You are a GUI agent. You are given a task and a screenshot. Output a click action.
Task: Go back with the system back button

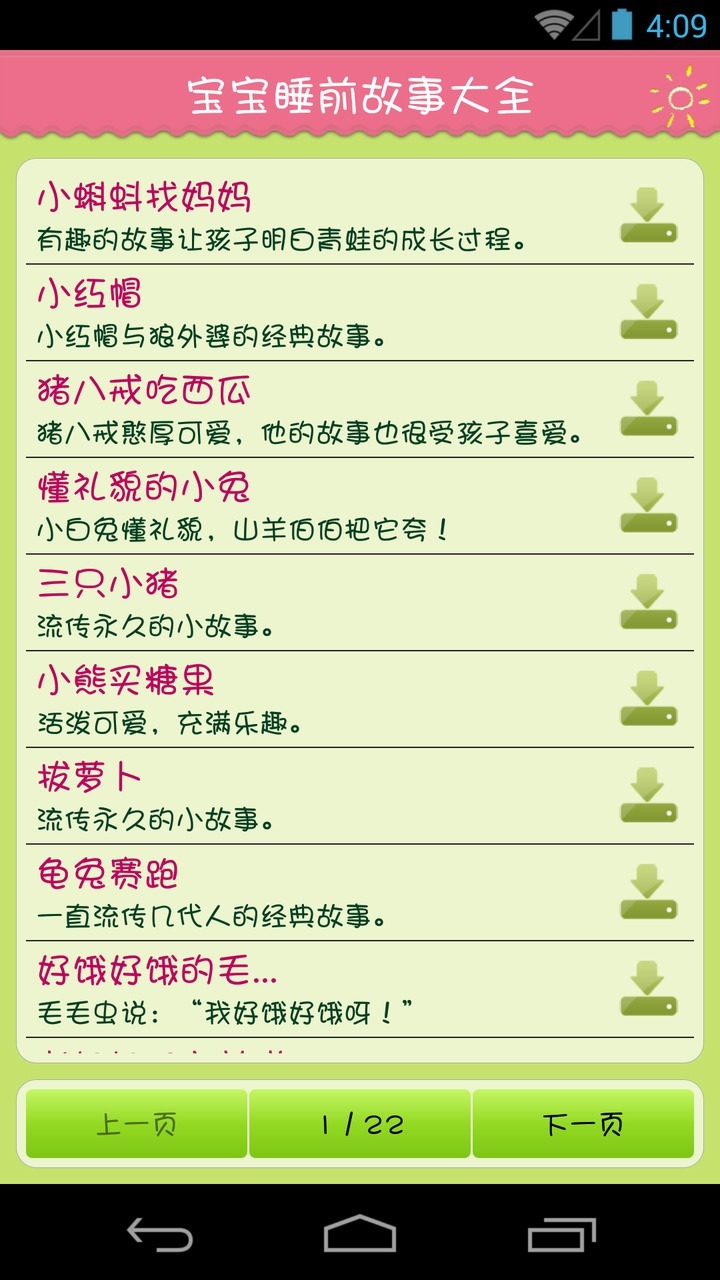[160, 1234]
